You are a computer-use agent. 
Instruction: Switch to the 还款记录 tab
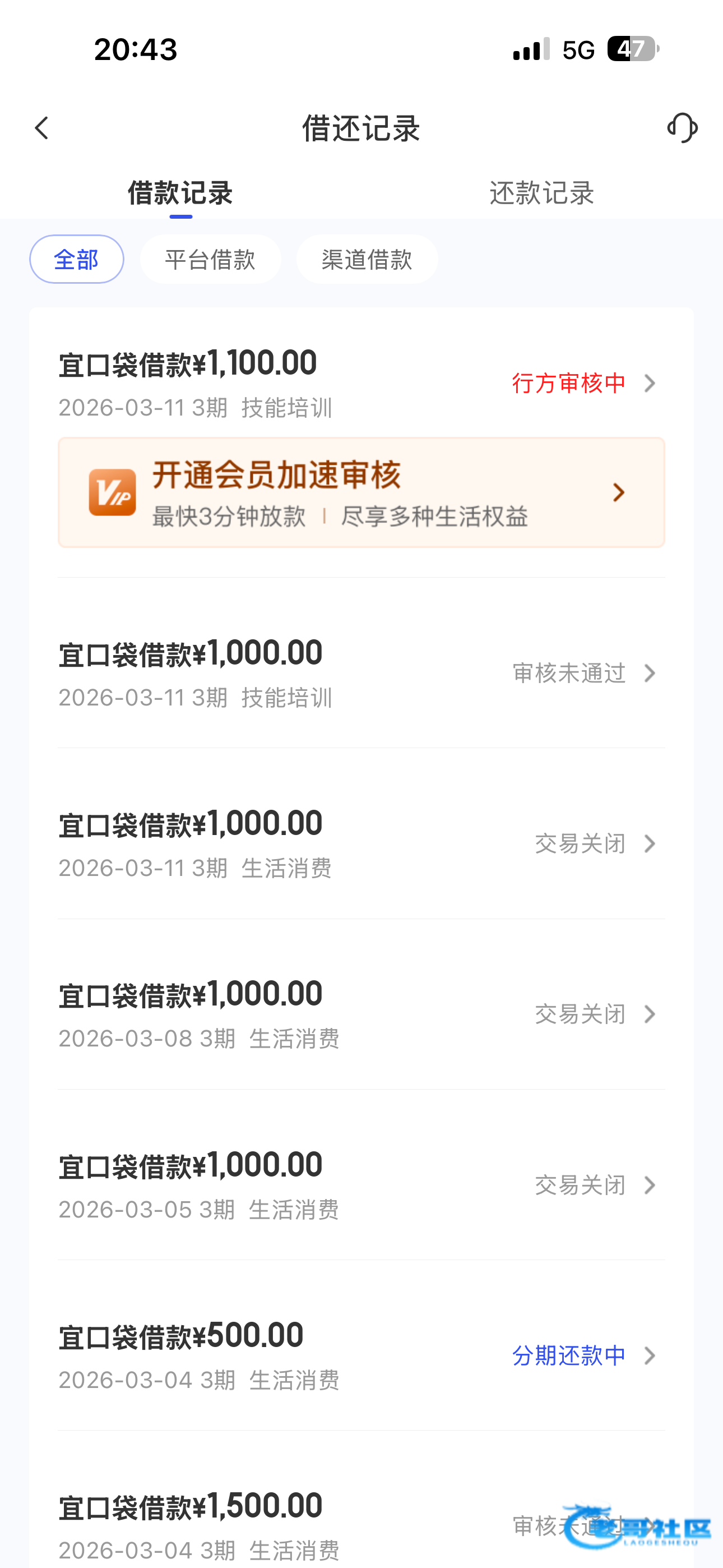tap(541, 193)
